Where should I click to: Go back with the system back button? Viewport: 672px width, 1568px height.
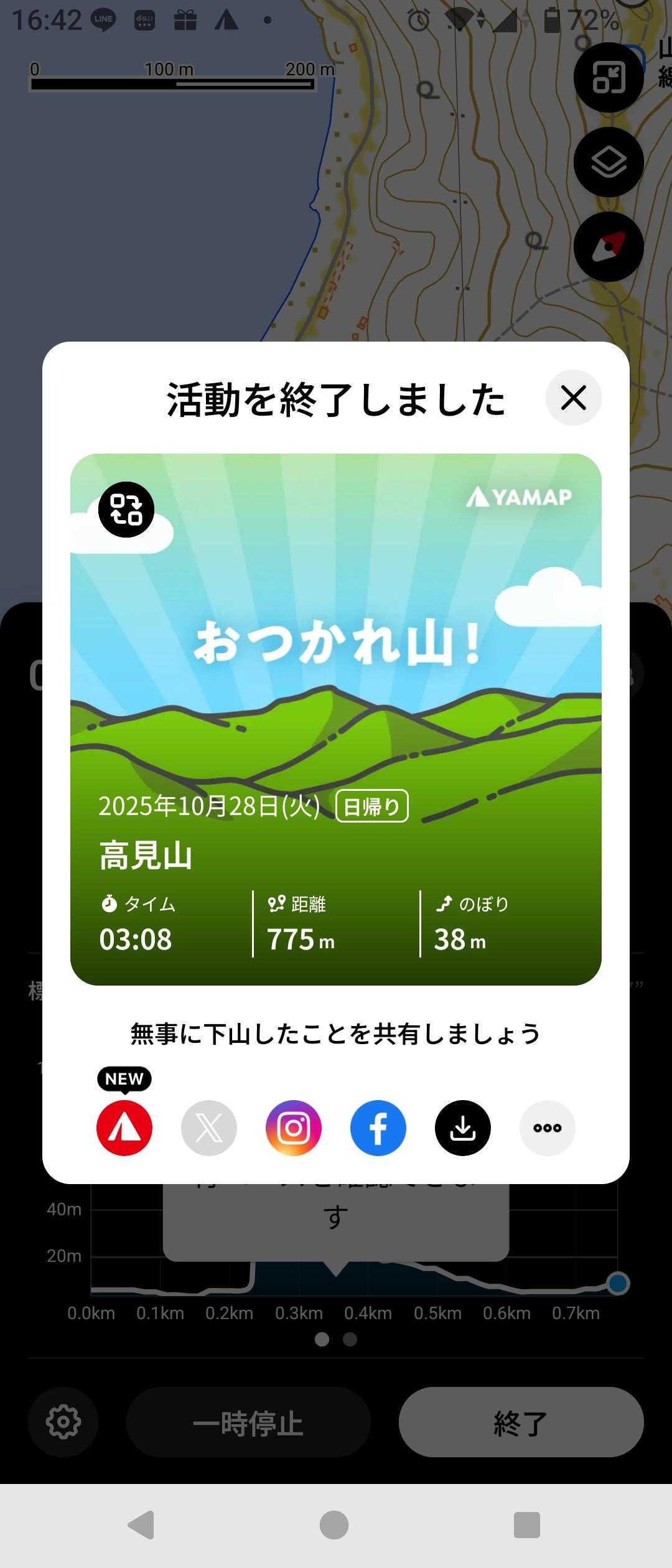tap(141, 1525)
